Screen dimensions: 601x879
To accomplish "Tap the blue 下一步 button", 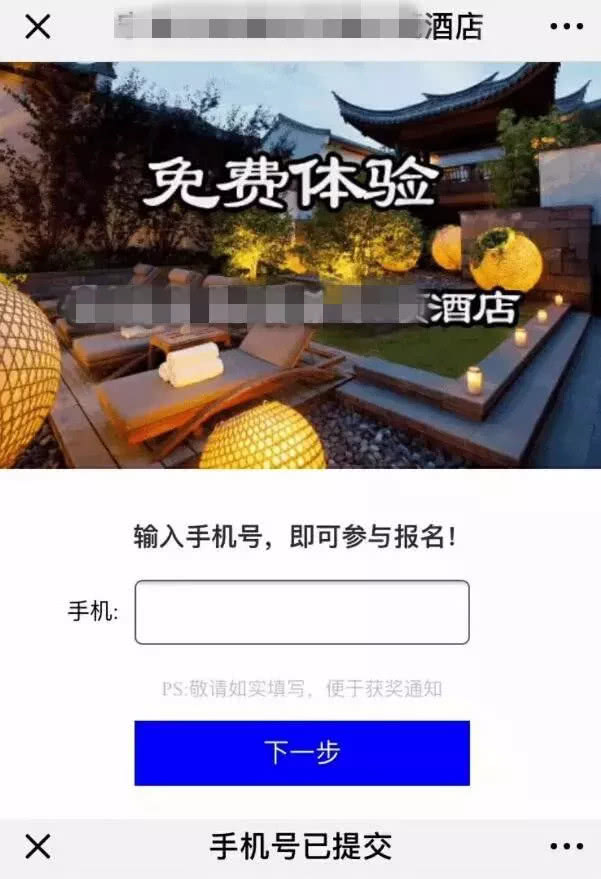I will [302, 753].
